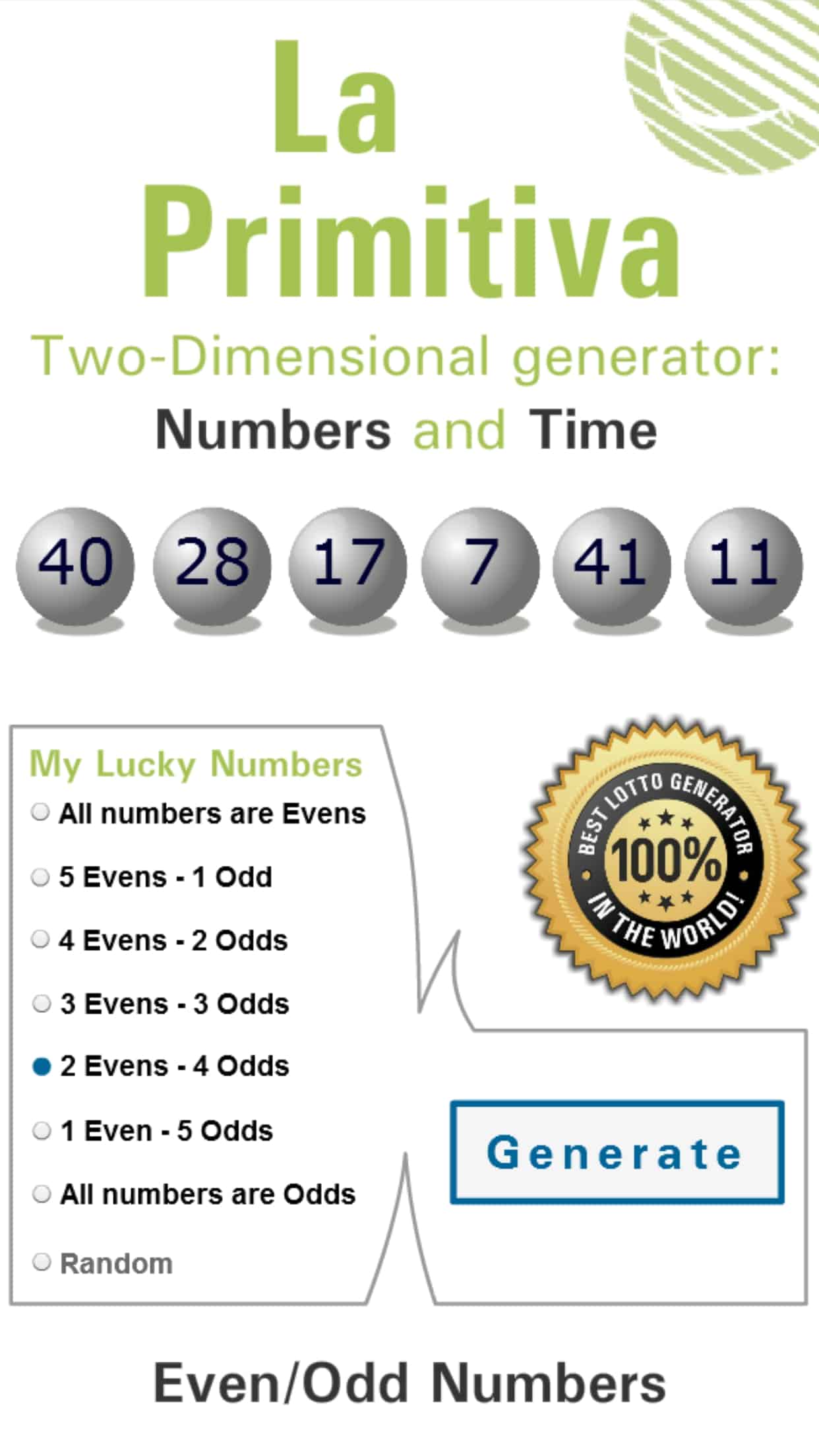
Task: Tap the 2 Evens - 4 Odds radio button
Action: [42, 1066]
